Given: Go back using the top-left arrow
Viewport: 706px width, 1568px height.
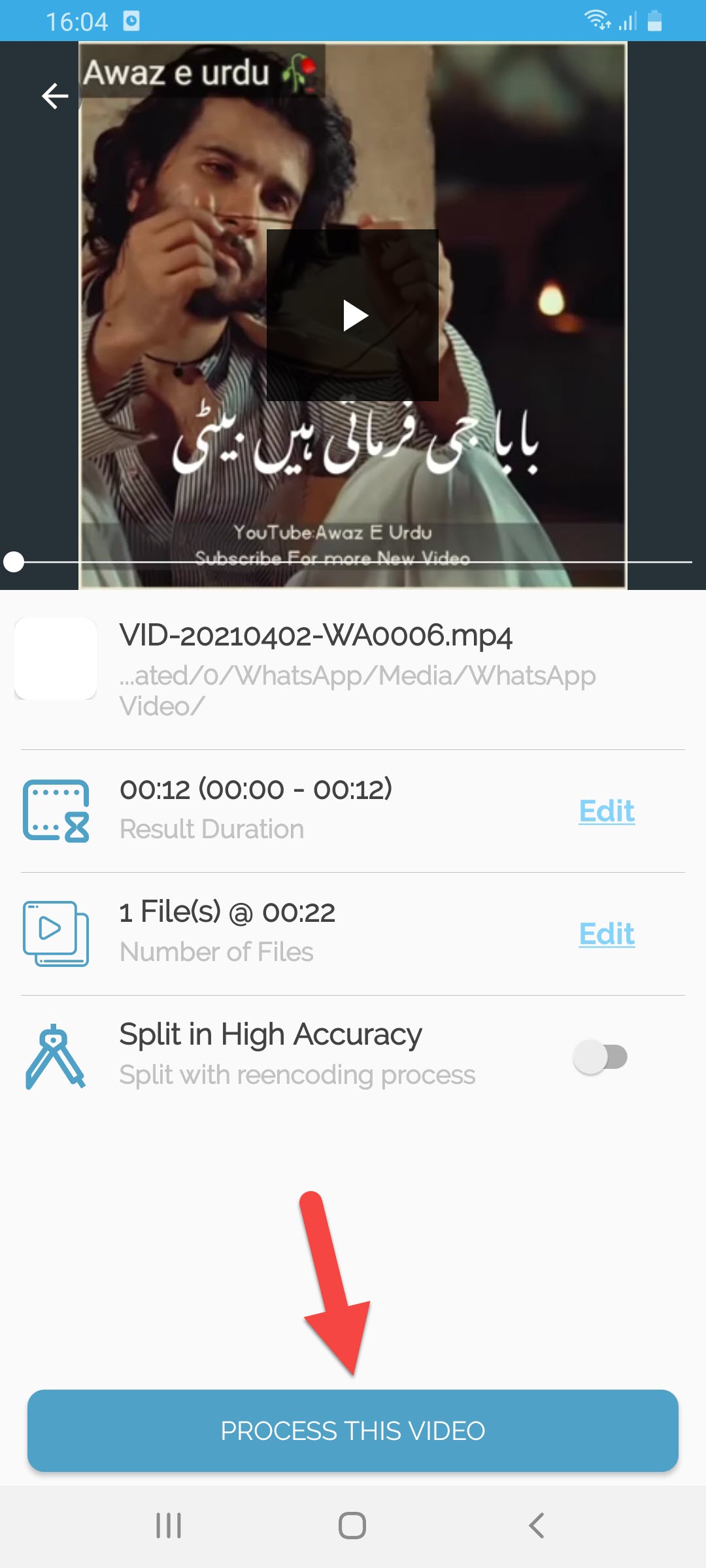Looking at the screenshot, I should 55,96.
